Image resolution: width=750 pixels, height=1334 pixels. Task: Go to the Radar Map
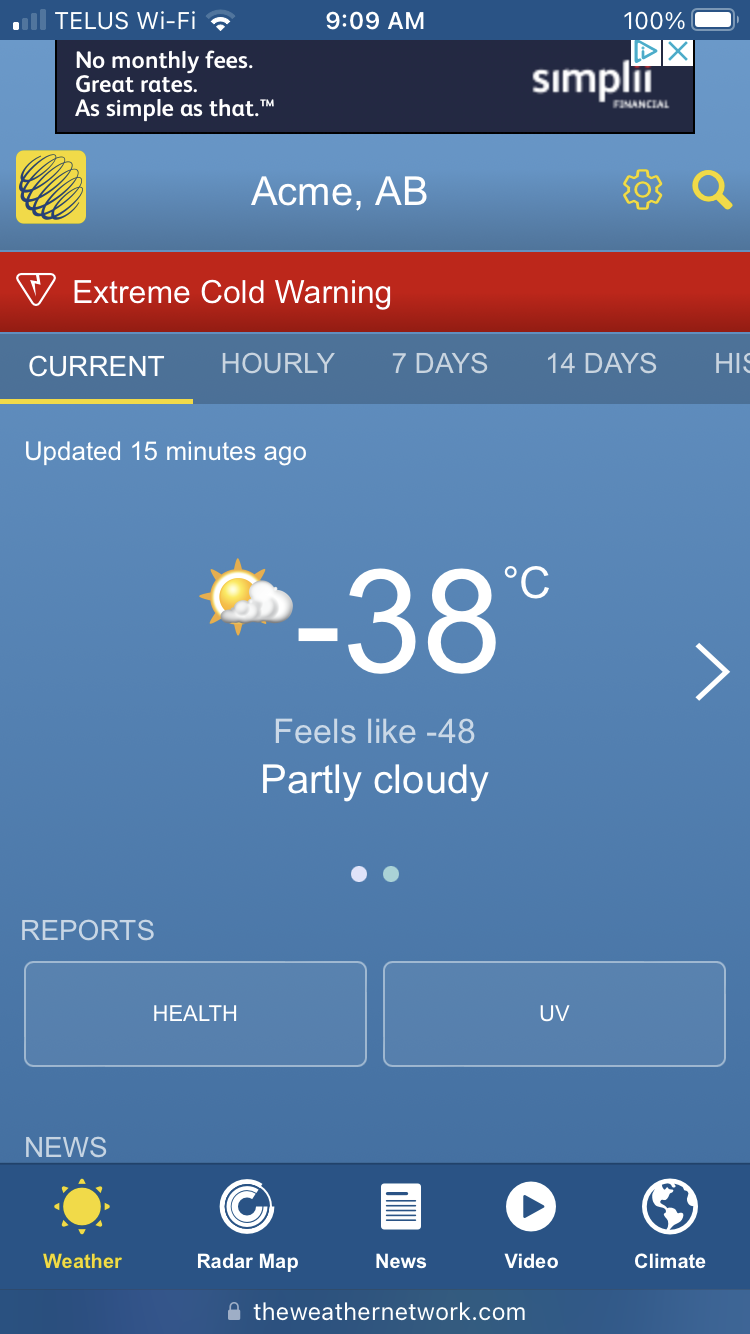[247, 1225]
